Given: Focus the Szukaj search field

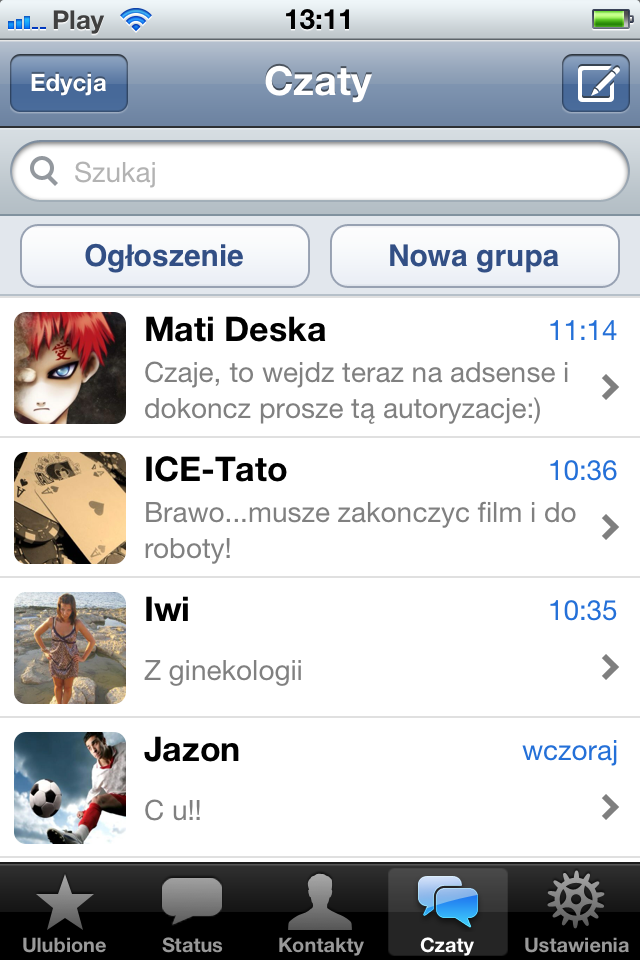Looking at the screenshot, I should (320, 173).
